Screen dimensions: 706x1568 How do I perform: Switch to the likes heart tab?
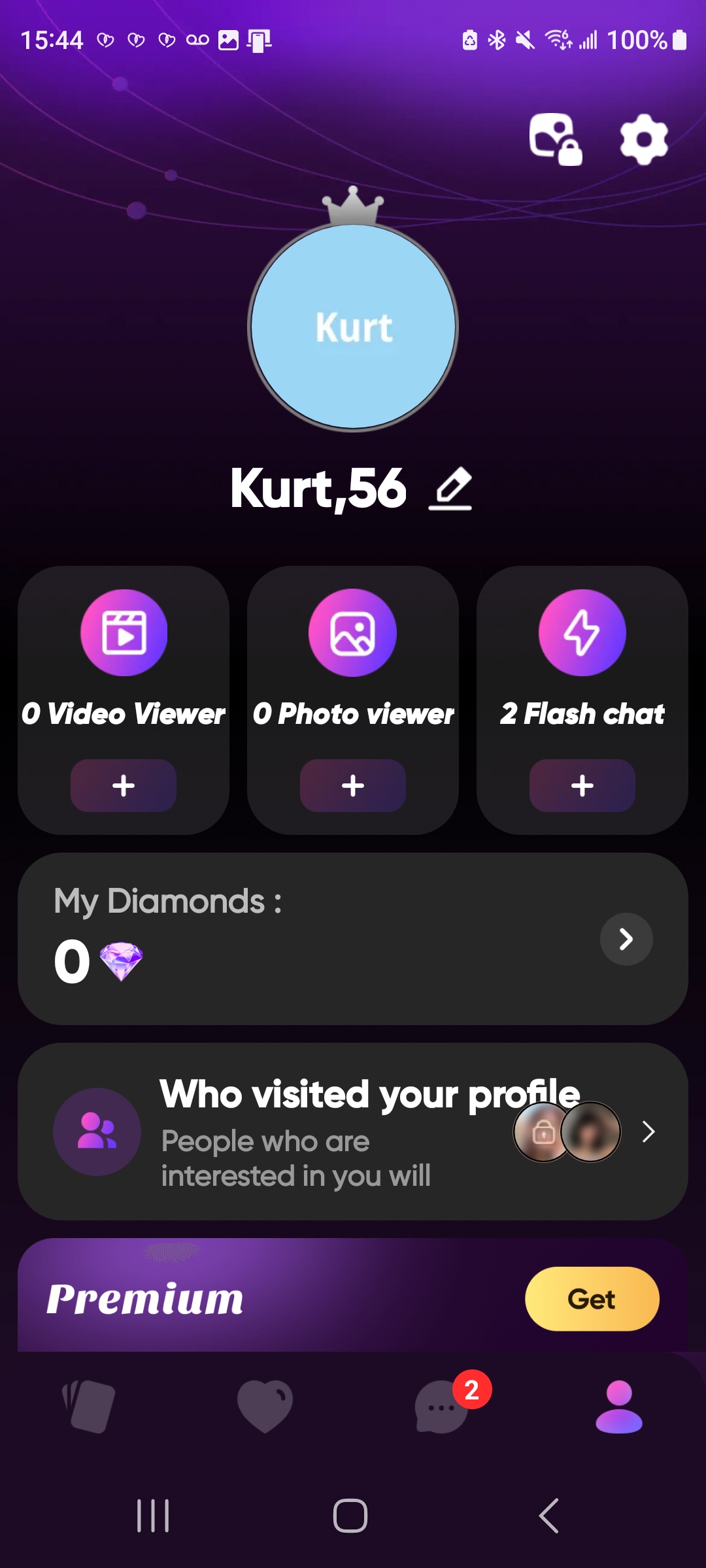point(265,1406)
